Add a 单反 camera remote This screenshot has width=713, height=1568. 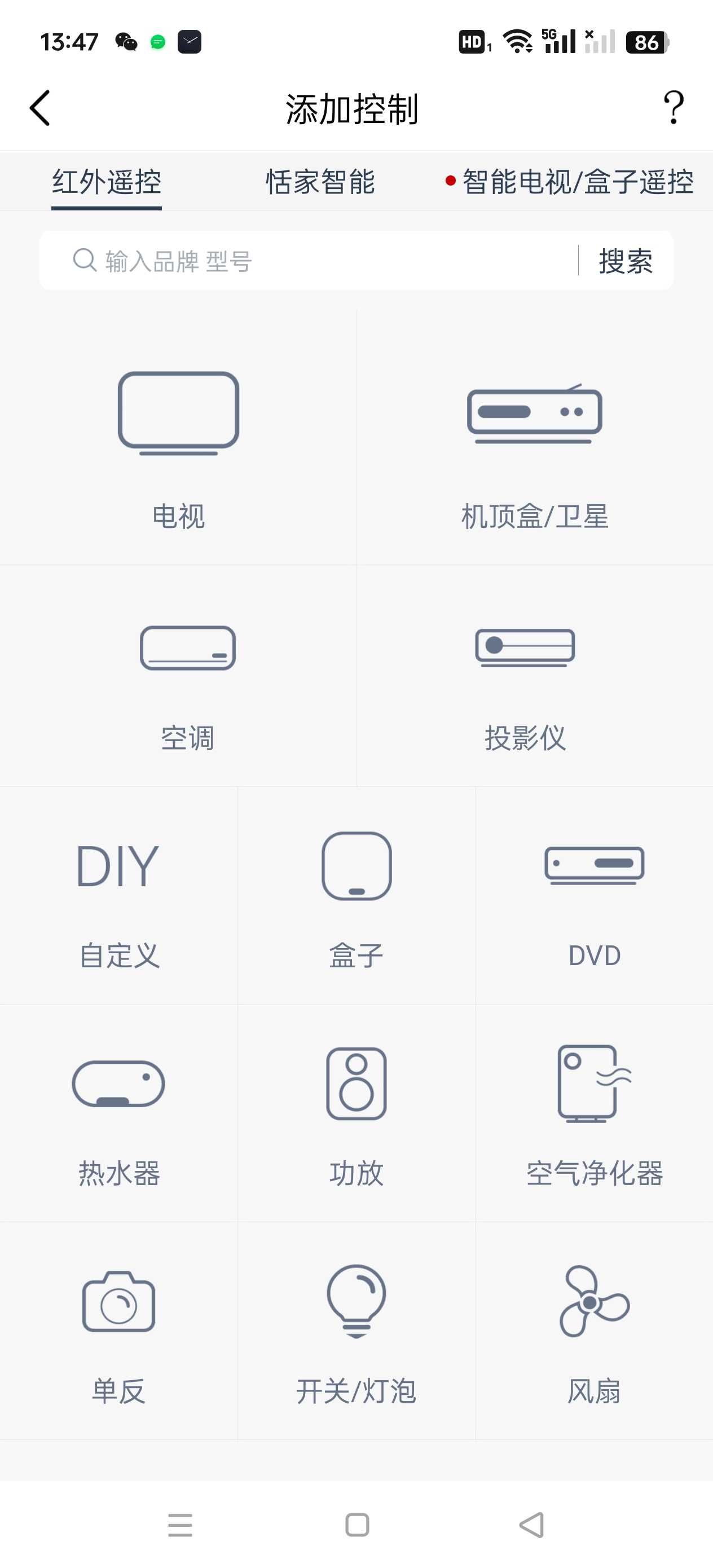(118, 1333)
